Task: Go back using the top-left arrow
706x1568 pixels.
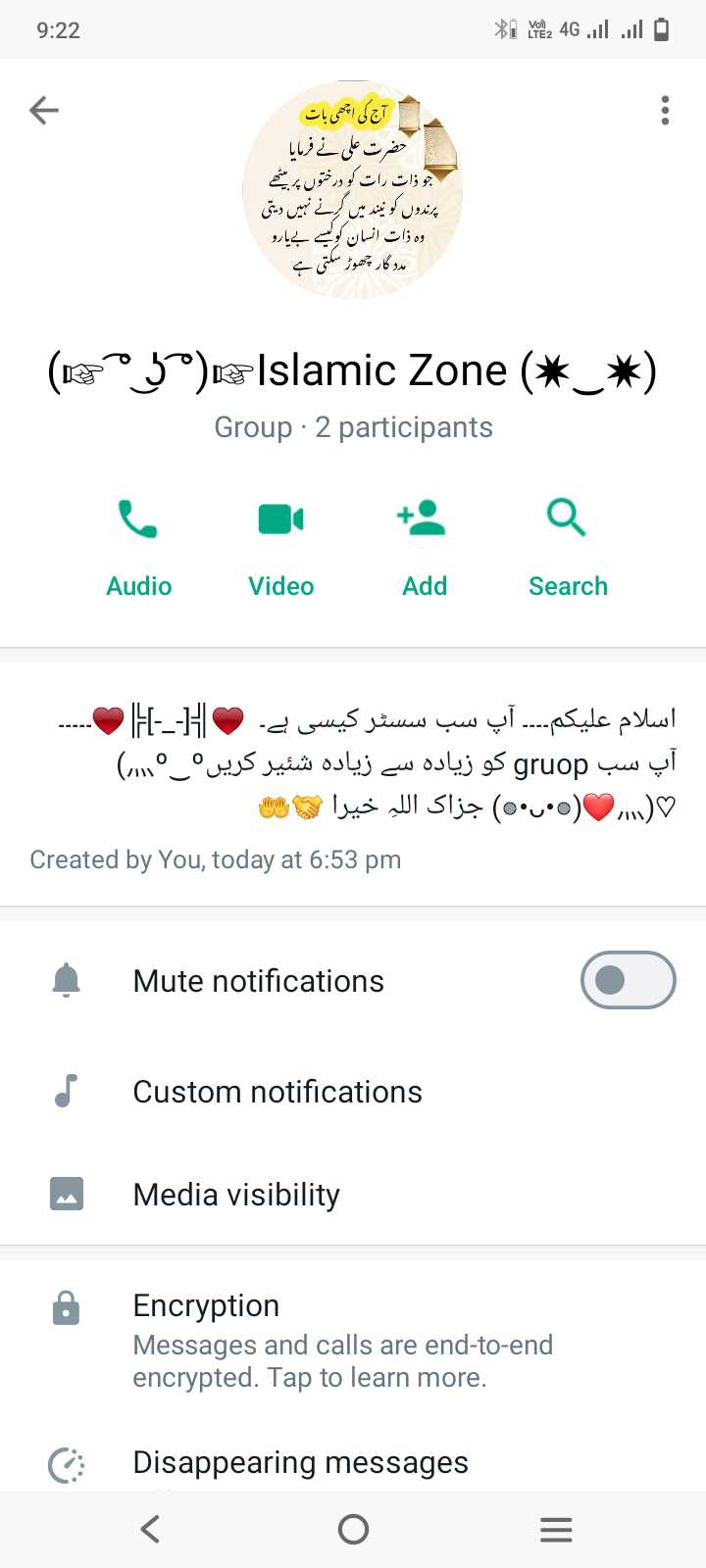Action: point(44,111)
